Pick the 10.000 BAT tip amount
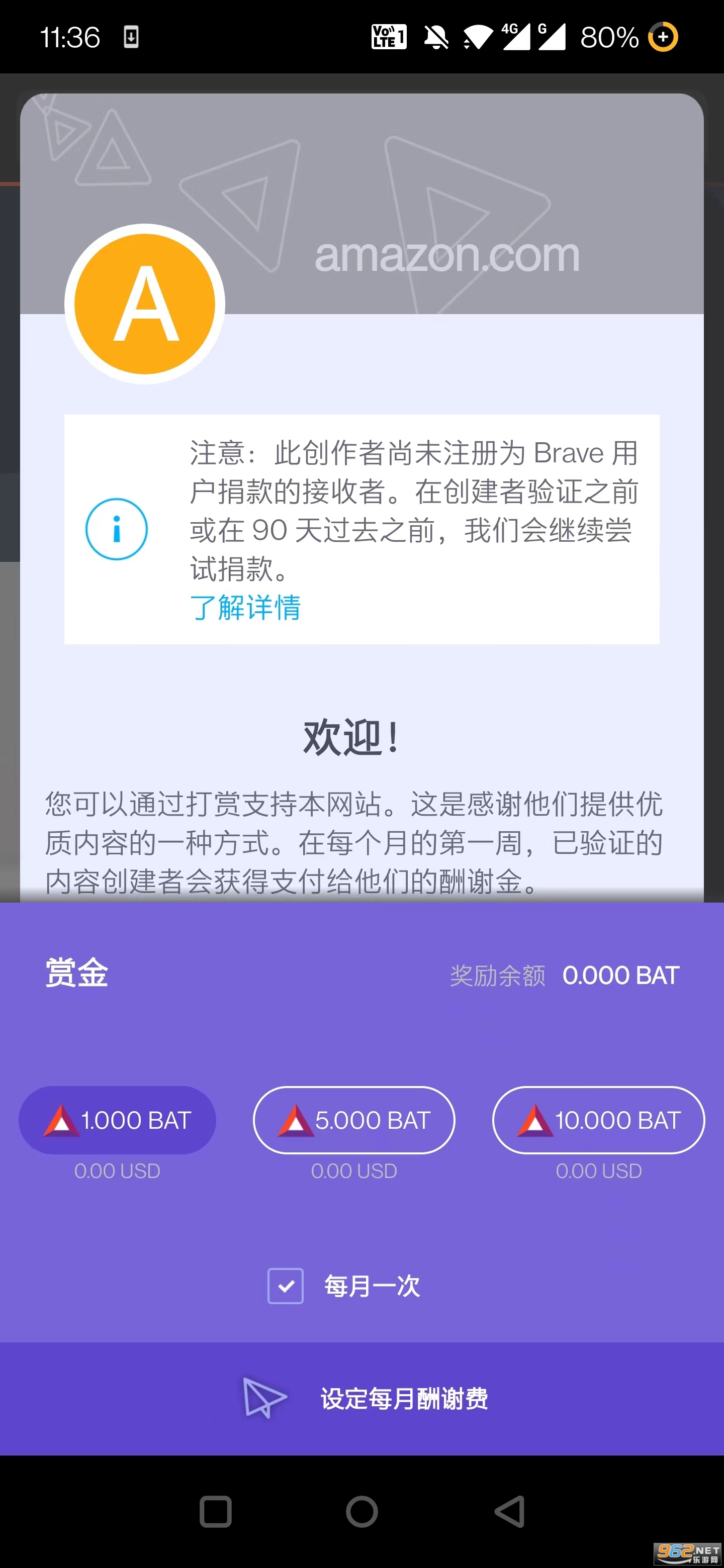 tap(598, 1120)
